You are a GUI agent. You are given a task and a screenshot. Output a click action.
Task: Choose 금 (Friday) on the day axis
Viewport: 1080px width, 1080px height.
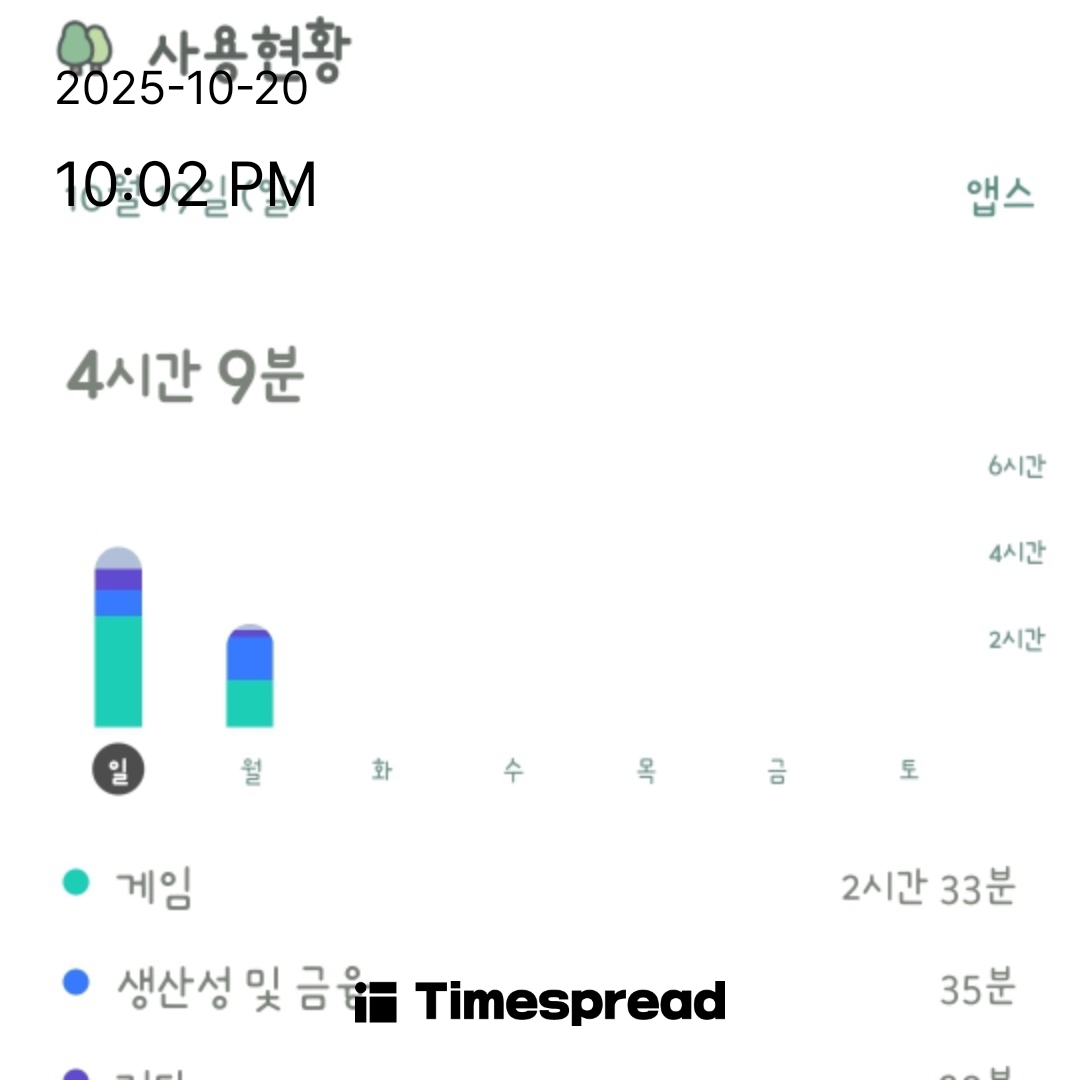point(777,770)
